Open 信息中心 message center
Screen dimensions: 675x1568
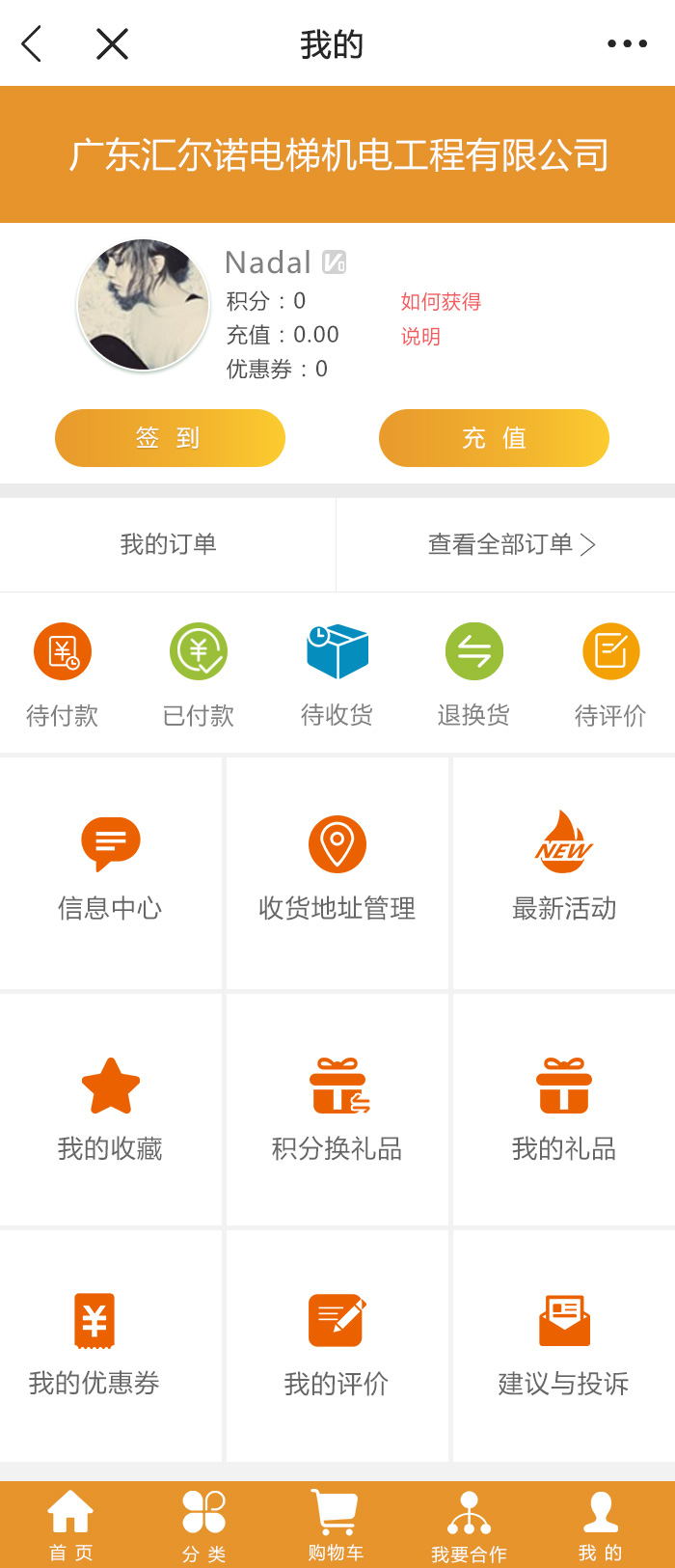tap(110, 871)
